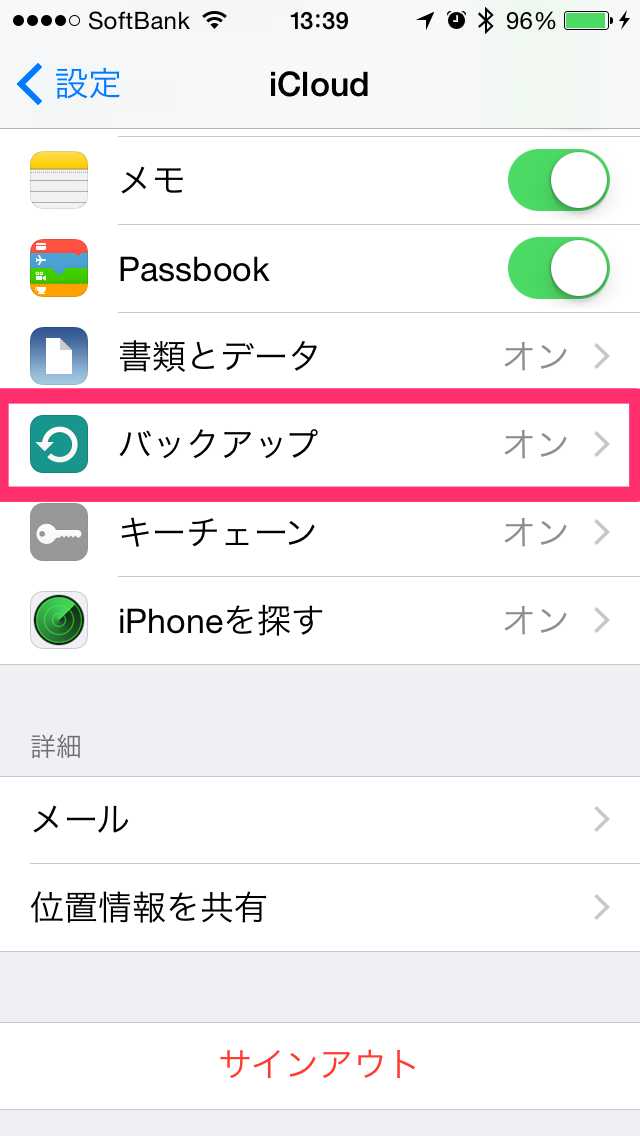Open キーチェーン settings
The width and height of the screenshot is (640, 1136).
[320, 532]
